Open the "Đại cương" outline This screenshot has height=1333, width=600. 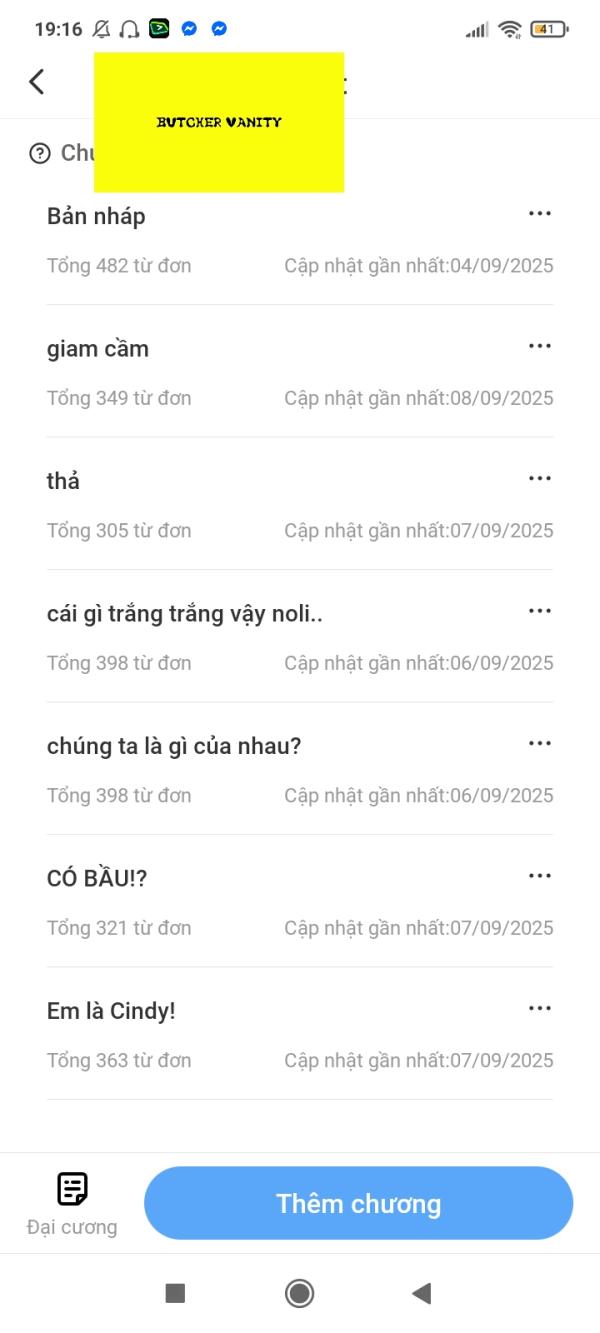(x=72, y=1203)
